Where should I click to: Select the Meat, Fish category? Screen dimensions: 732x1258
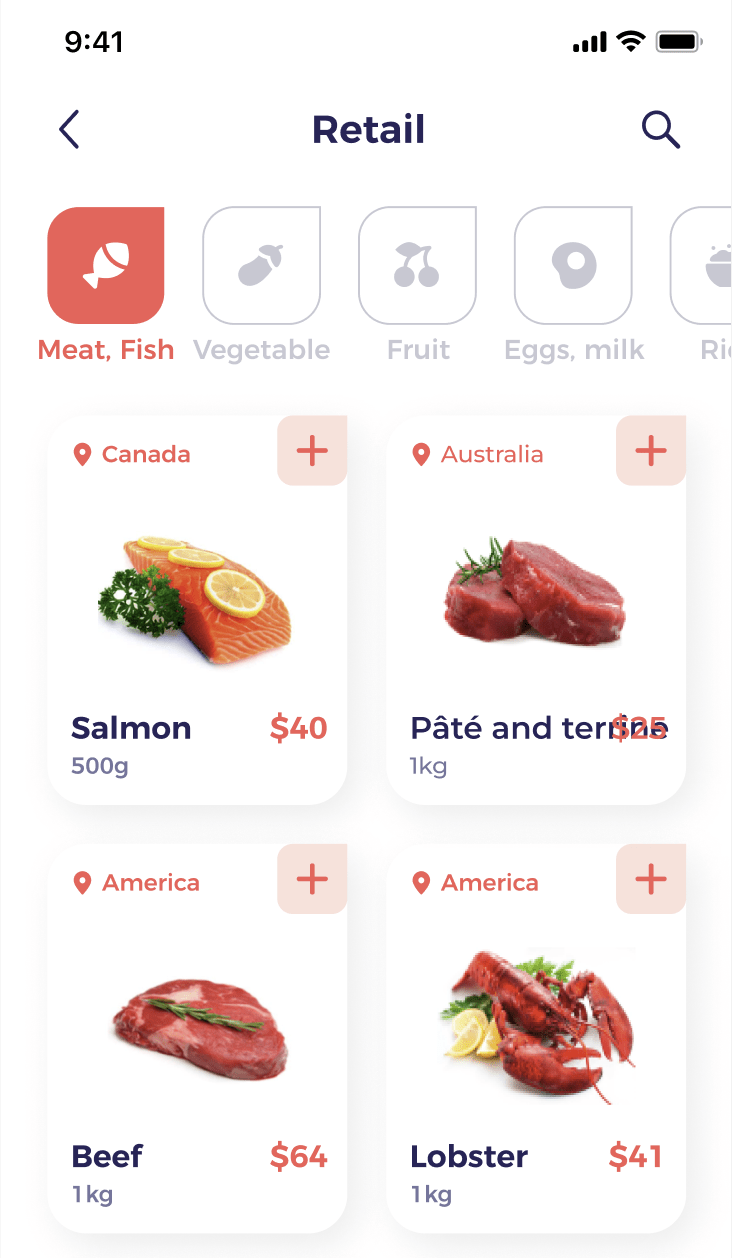click(106, 266)
